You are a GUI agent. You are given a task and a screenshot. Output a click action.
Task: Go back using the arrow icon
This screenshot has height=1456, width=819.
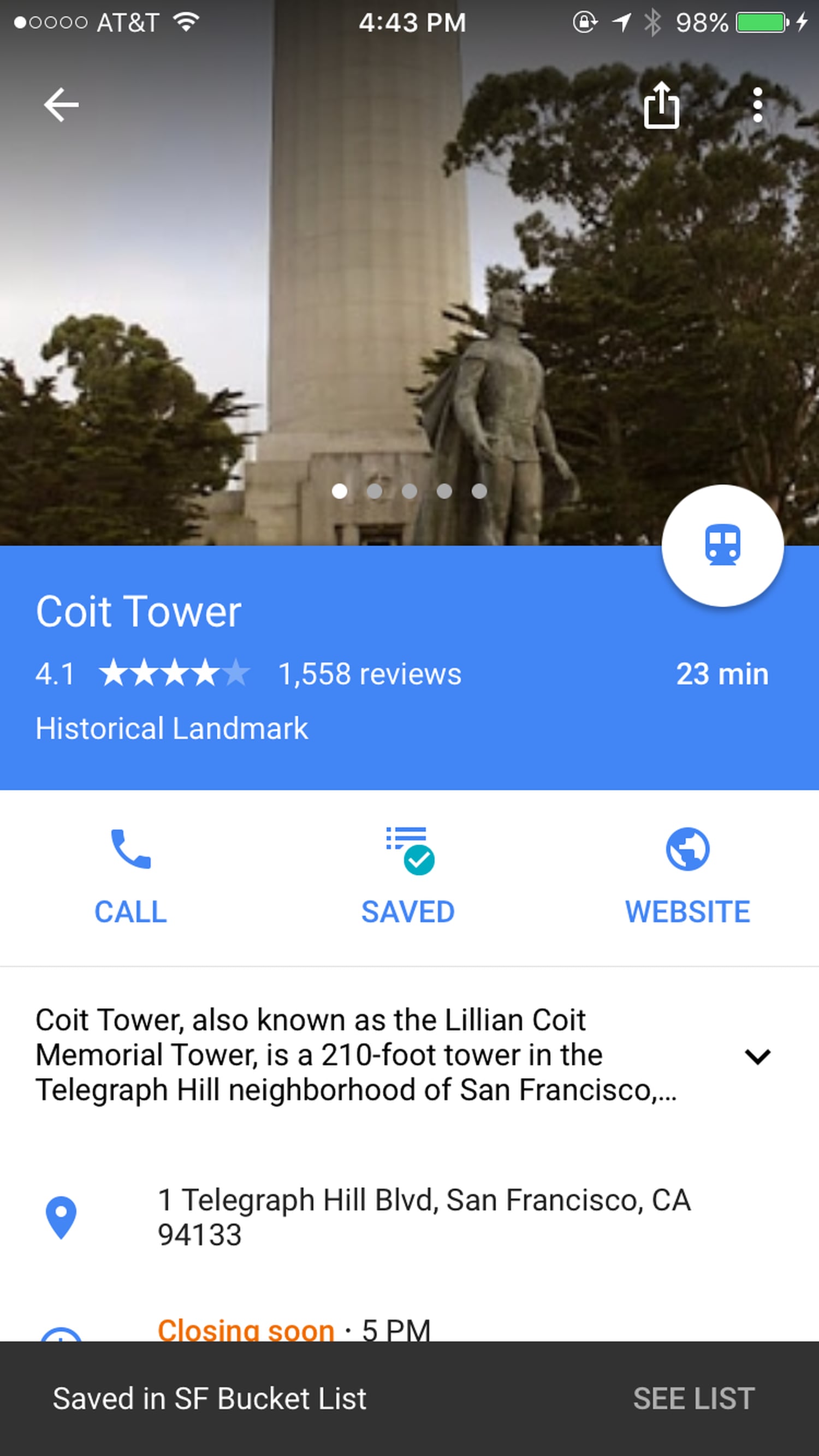click(61, 105)
